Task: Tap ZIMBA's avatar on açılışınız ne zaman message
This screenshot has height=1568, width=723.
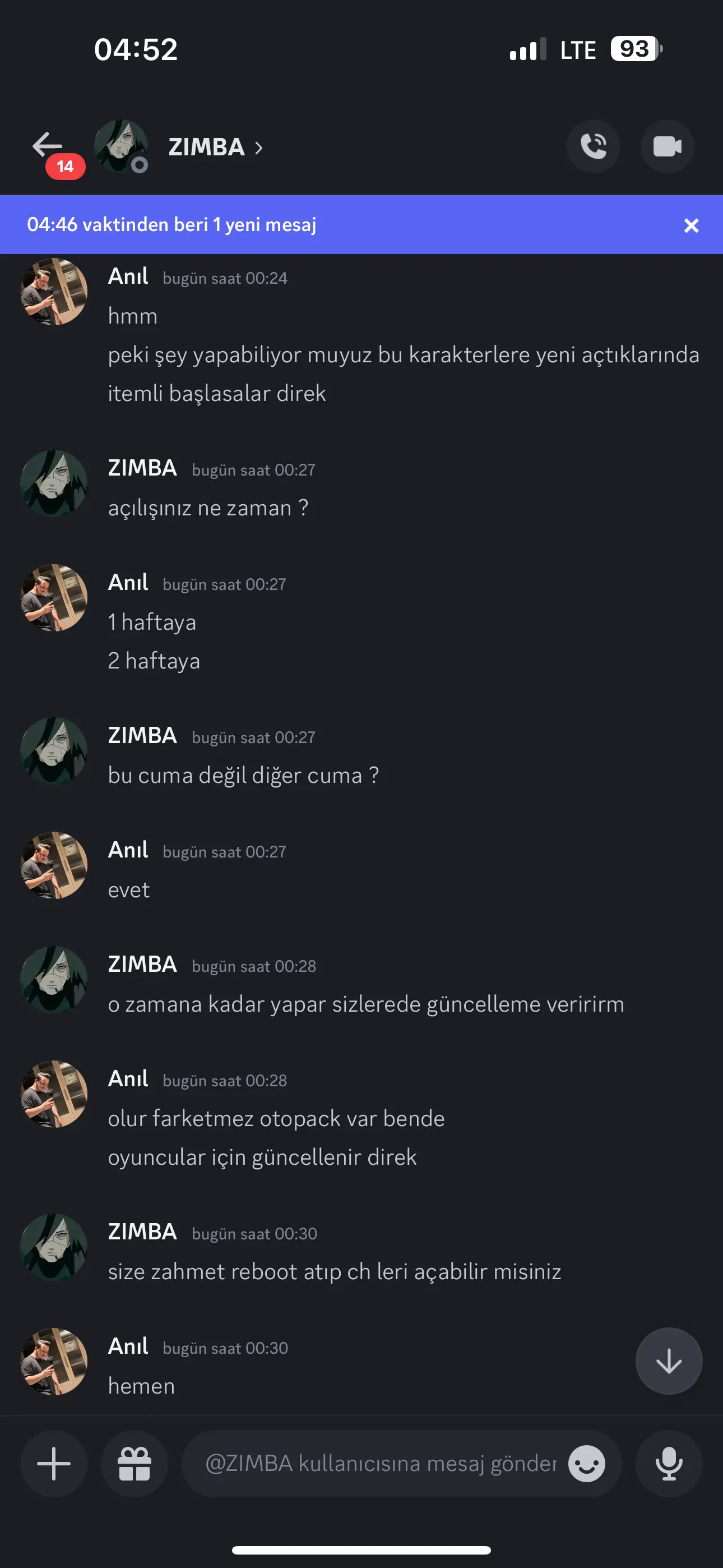Action: [54, 483]
